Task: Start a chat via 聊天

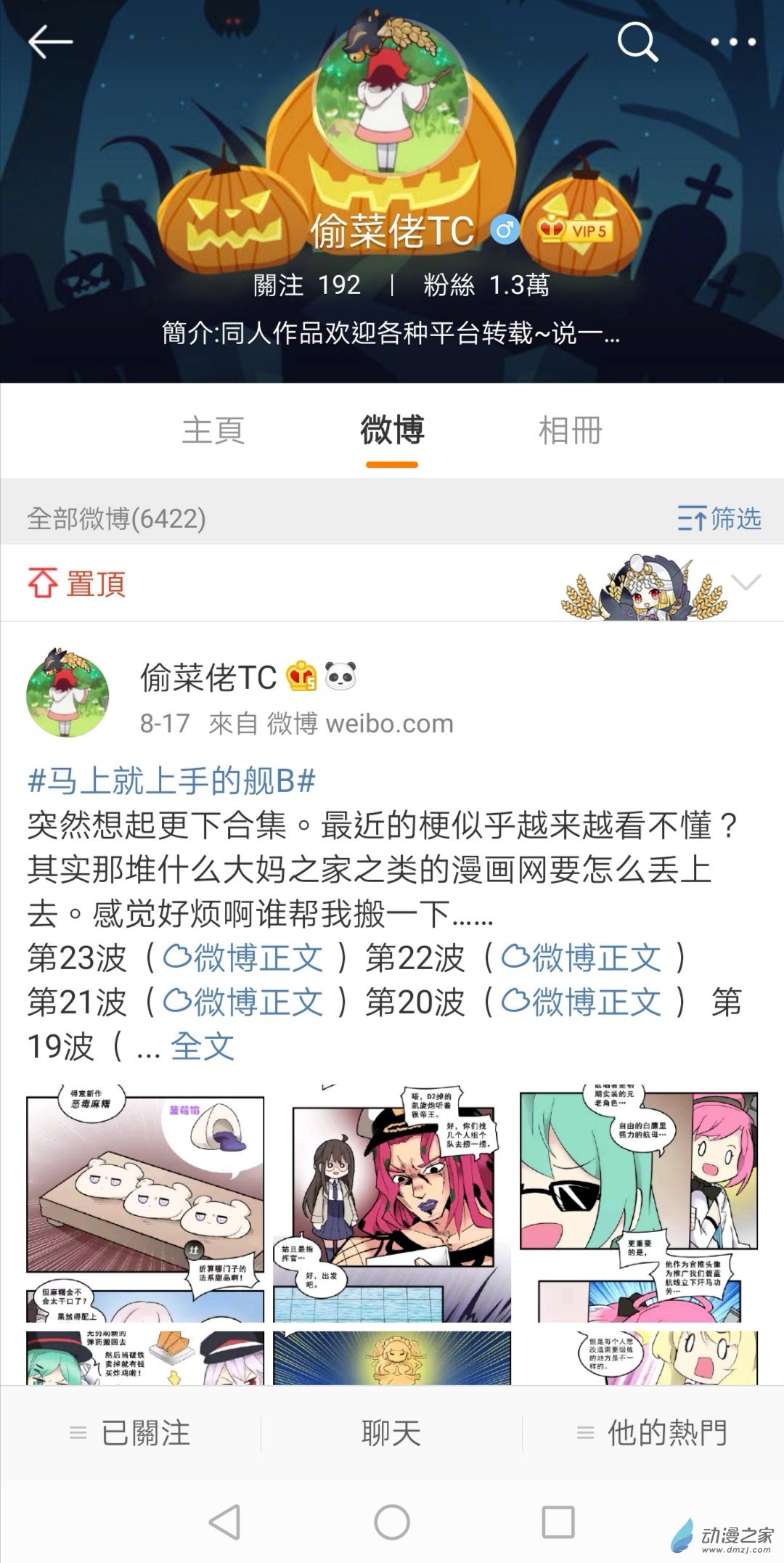Action: coord(391,1433)
